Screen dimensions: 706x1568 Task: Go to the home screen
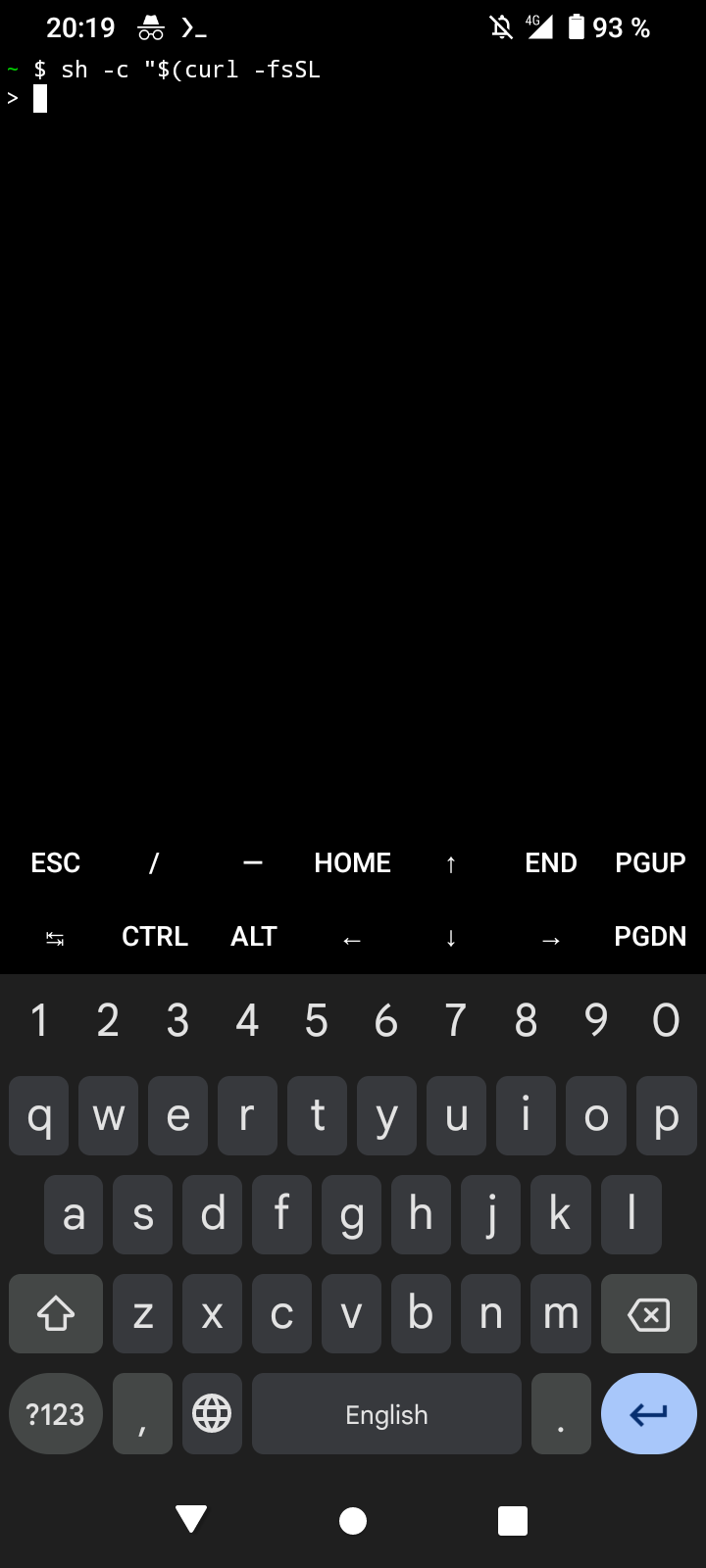click(x=353, y=1521)
